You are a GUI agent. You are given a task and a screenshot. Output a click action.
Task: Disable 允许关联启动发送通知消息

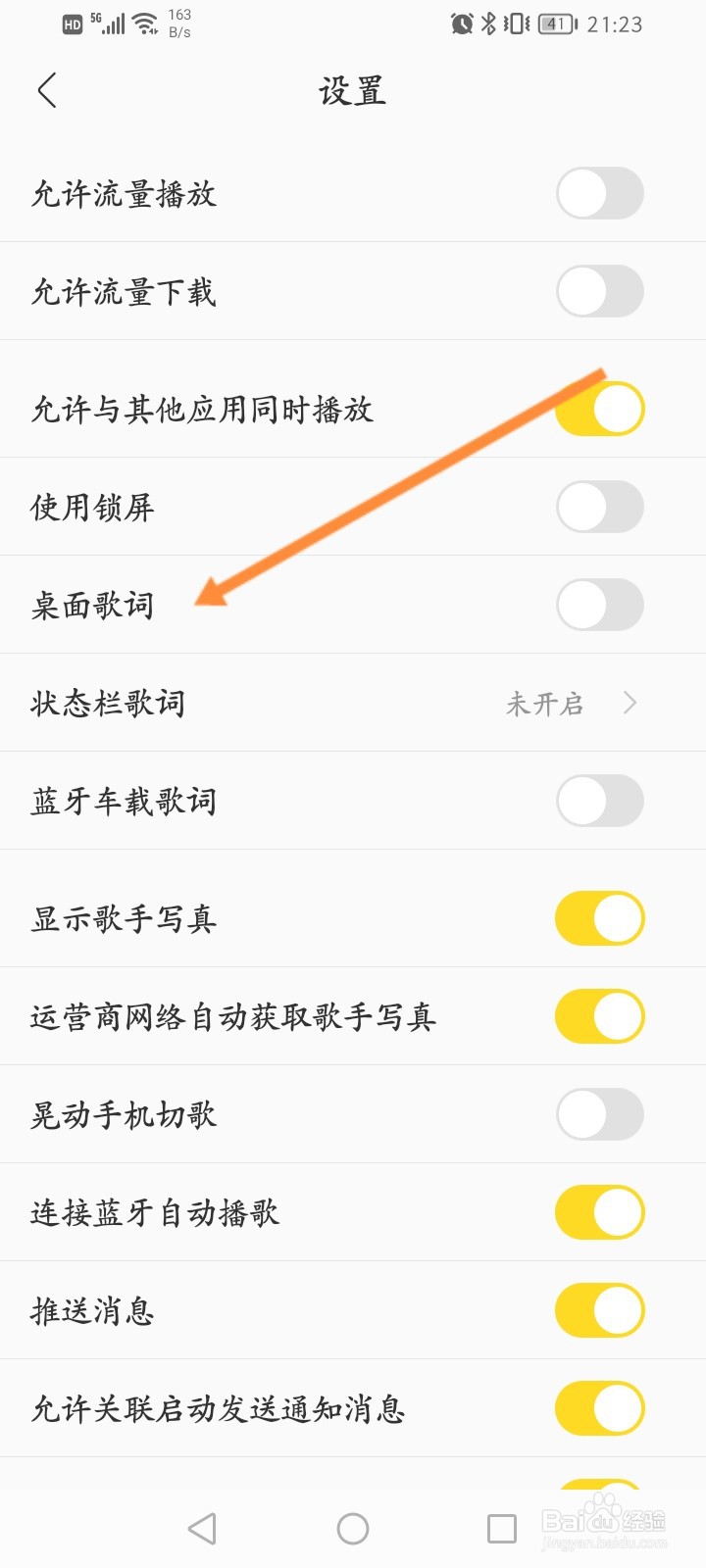[600, 1408]
